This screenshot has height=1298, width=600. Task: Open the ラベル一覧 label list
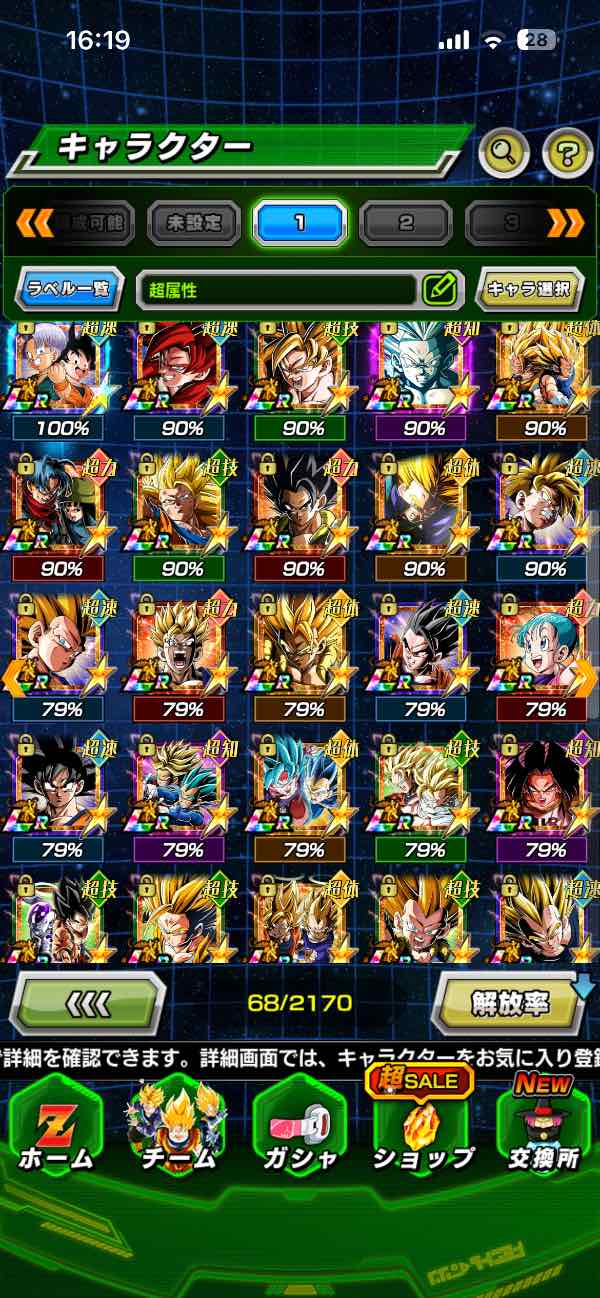pos(71,290)
